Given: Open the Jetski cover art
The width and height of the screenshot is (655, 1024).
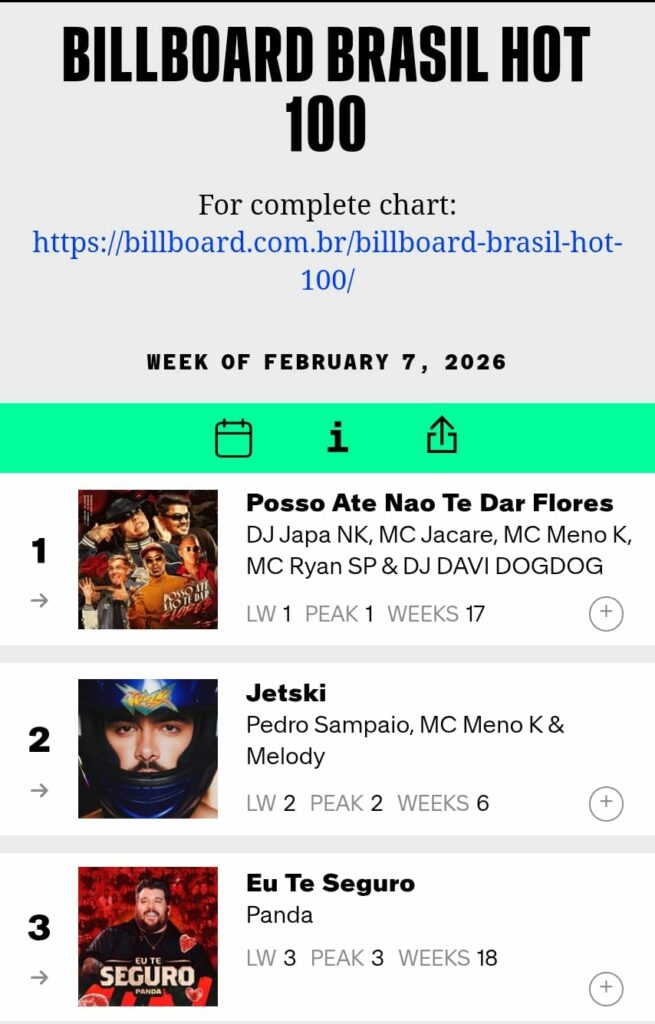Looking at the screenshot, I should pyautogui.click(x=148, y=749).
